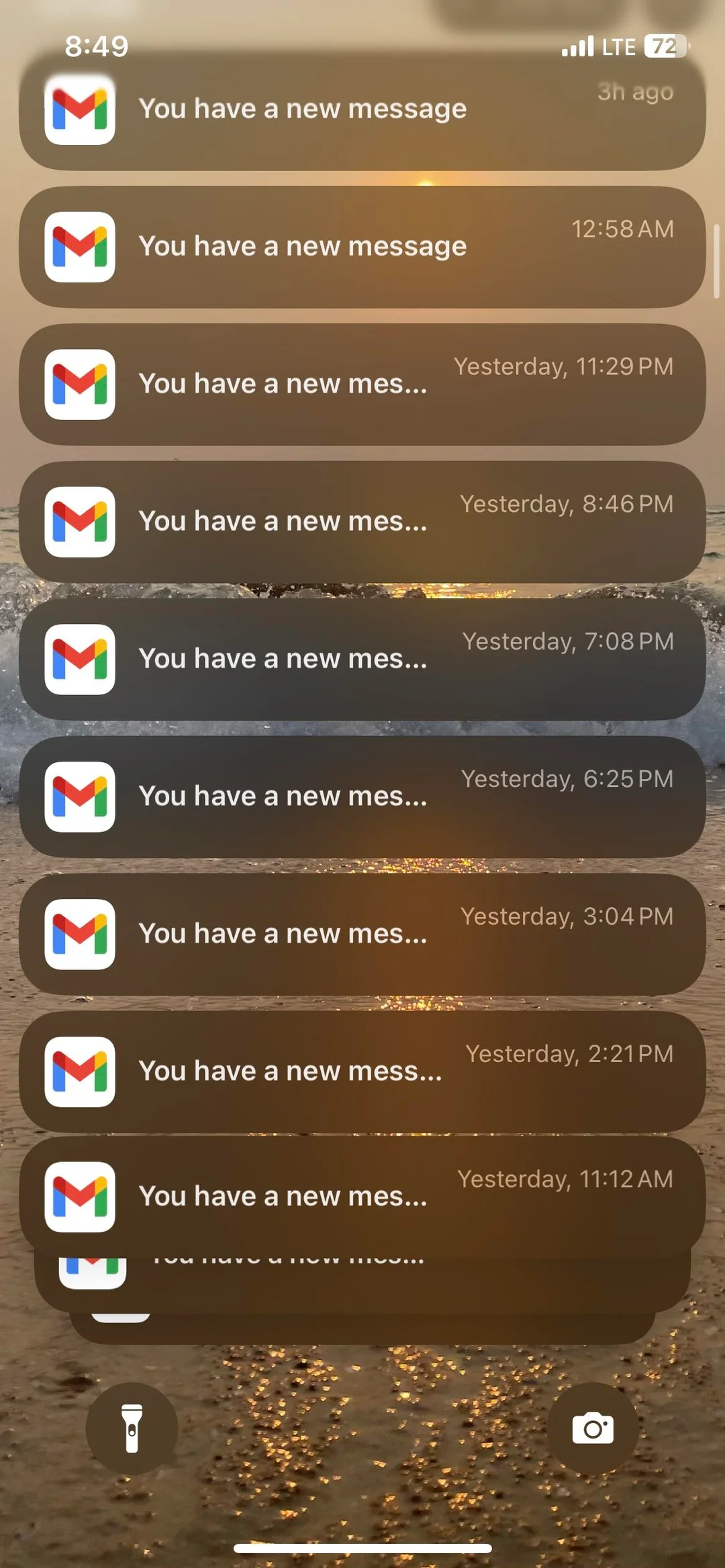Viewport: 725px width, 1568px height.
Task: Open Gmail notification from Yesterday, 11:29 PM
Action: (362, 384)
